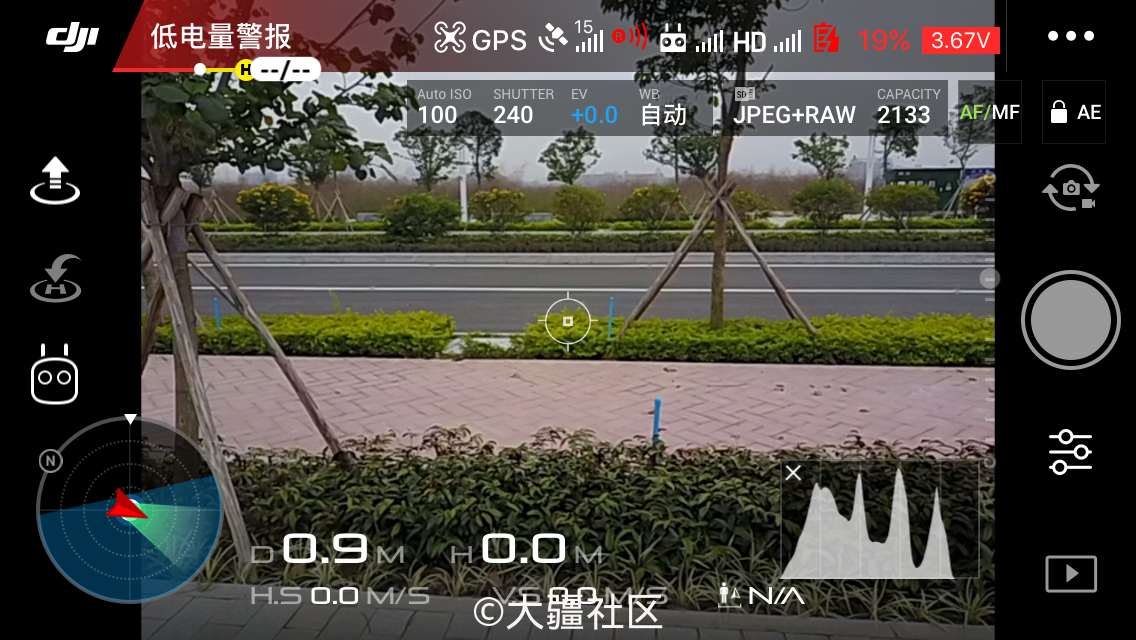Tap the shutter button to take a photo
The image size is (1136, 640).
(1070, 320)
